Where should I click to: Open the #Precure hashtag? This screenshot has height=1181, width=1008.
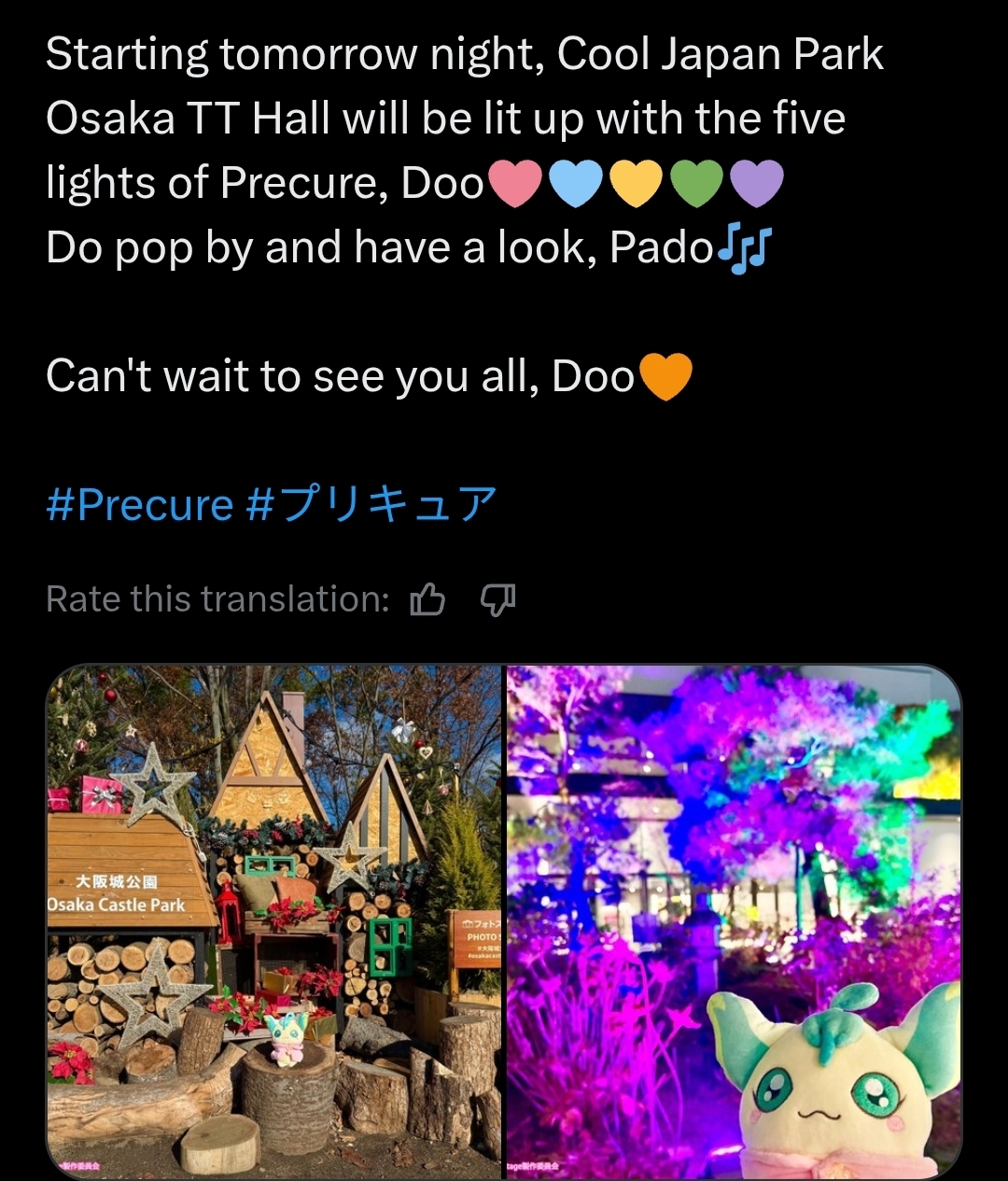[x=139, y=505]
